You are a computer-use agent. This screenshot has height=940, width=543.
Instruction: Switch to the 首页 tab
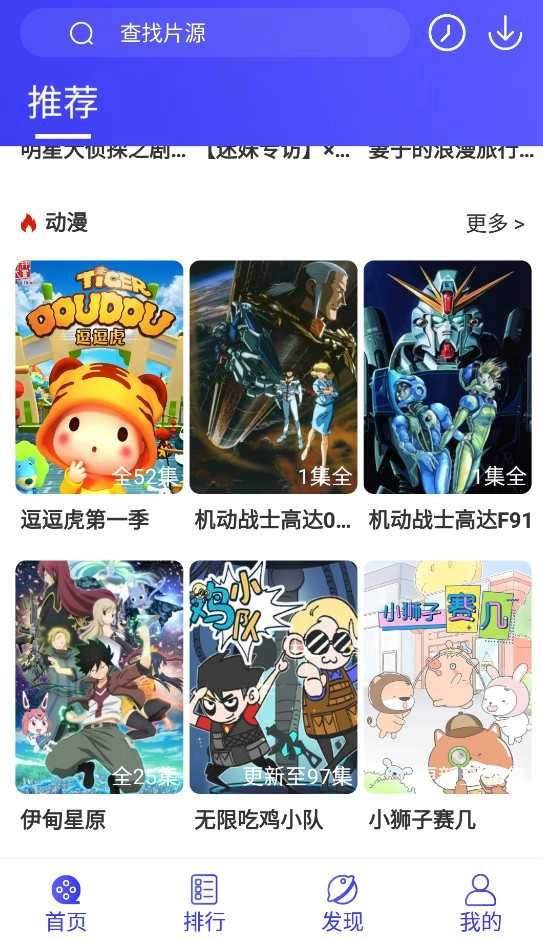tap(66, 903)
